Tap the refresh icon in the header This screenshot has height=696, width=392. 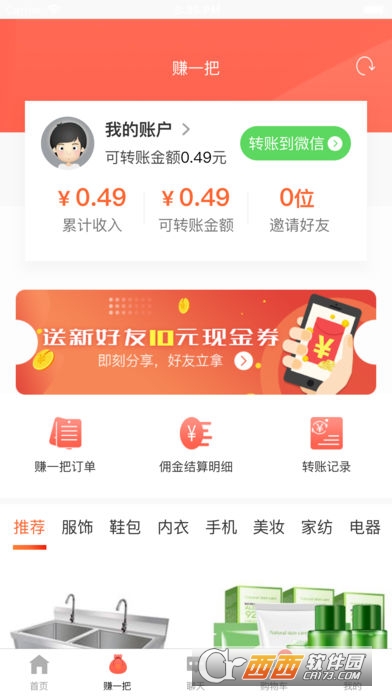[x=365, y=67]
